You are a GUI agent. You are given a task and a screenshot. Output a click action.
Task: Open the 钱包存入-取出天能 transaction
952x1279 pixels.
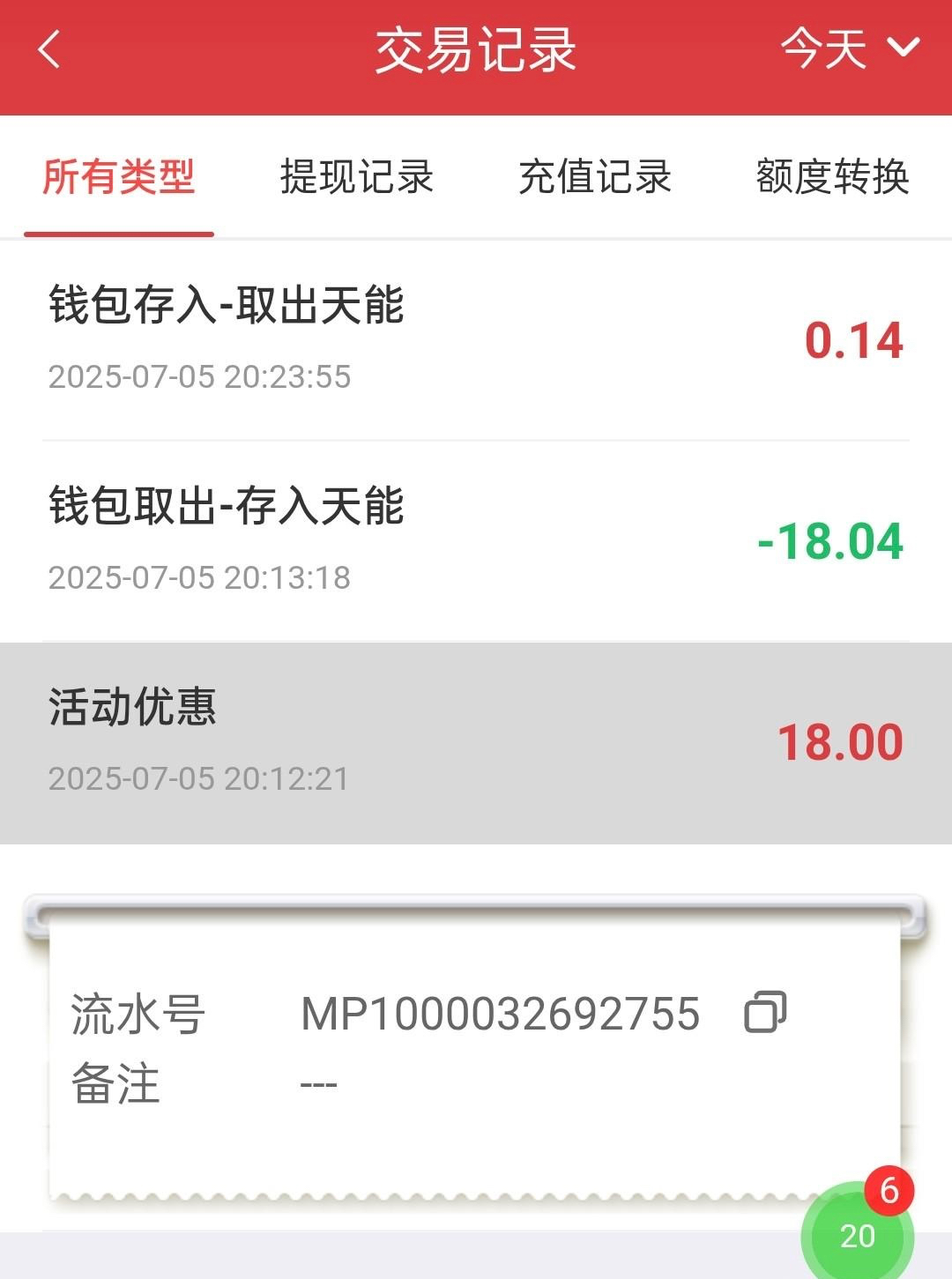[476, 339]
